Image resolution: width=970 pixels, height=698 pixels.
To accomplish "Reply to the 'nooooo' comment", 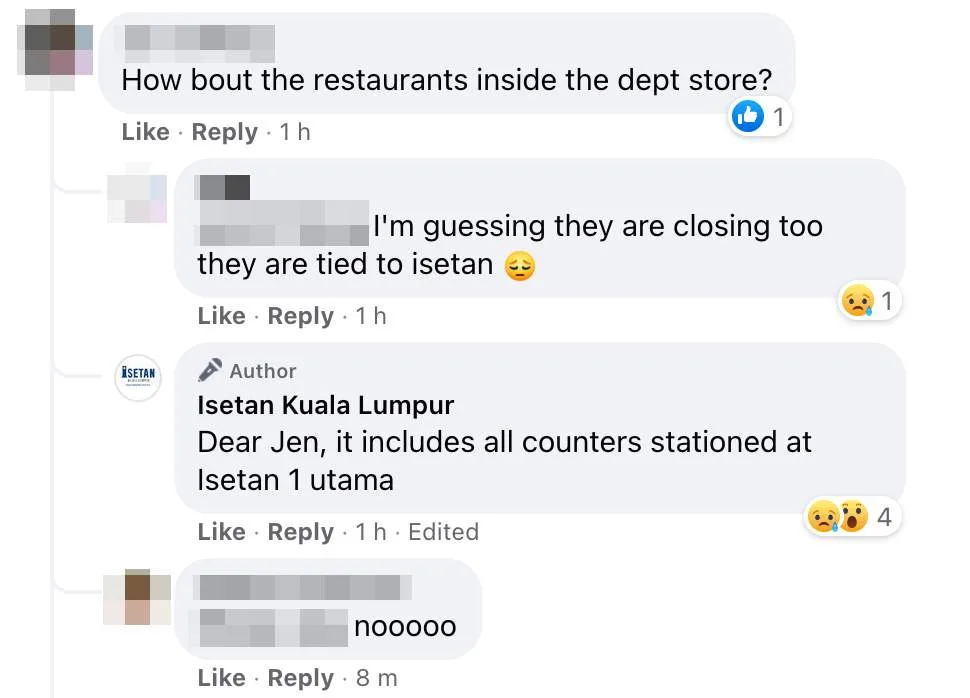I will click(x=300, y=678).
